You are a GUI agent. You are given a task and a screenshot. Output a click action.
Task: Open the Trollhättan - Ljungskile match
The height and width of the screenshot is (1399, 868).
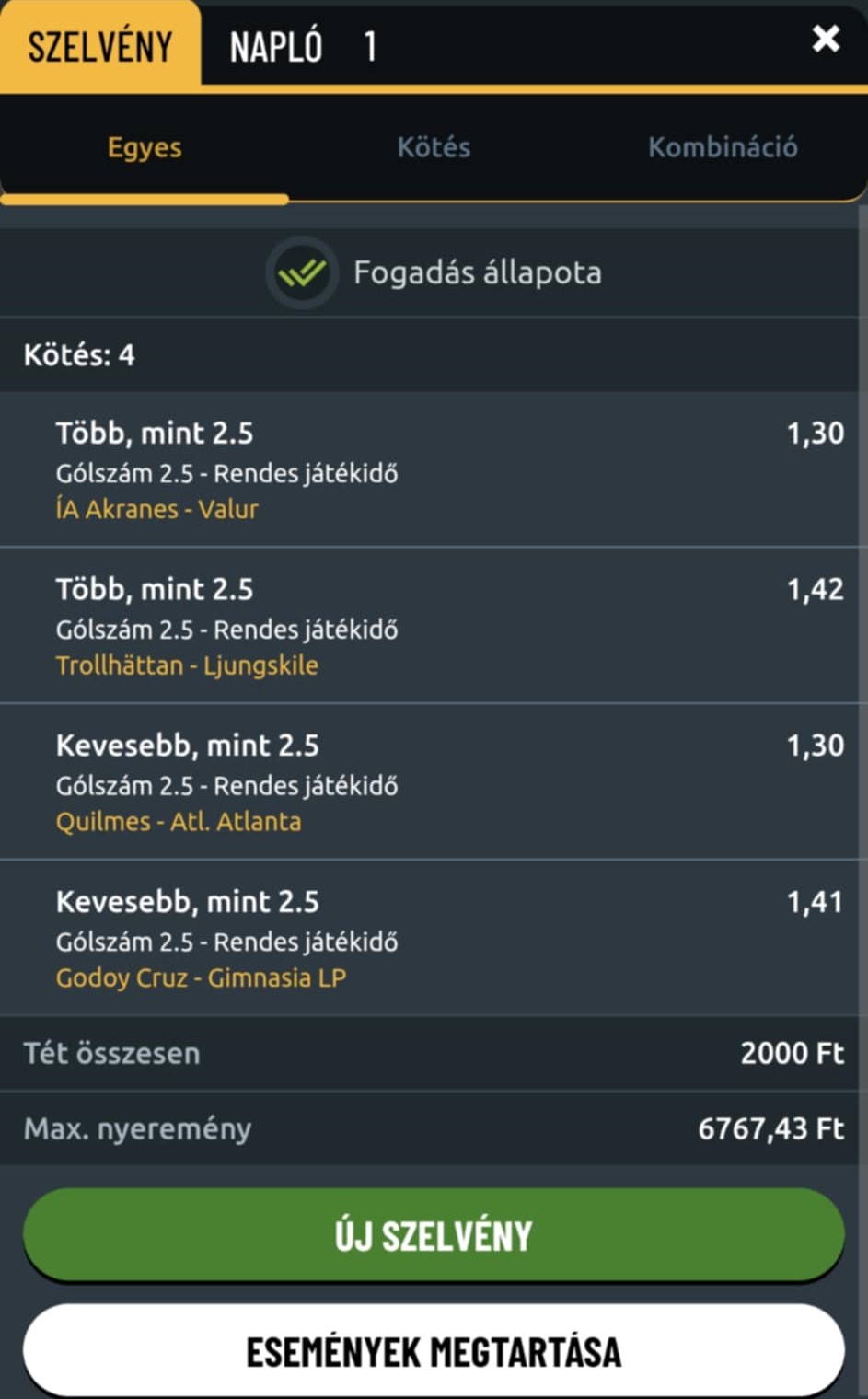tap(187, 665)
